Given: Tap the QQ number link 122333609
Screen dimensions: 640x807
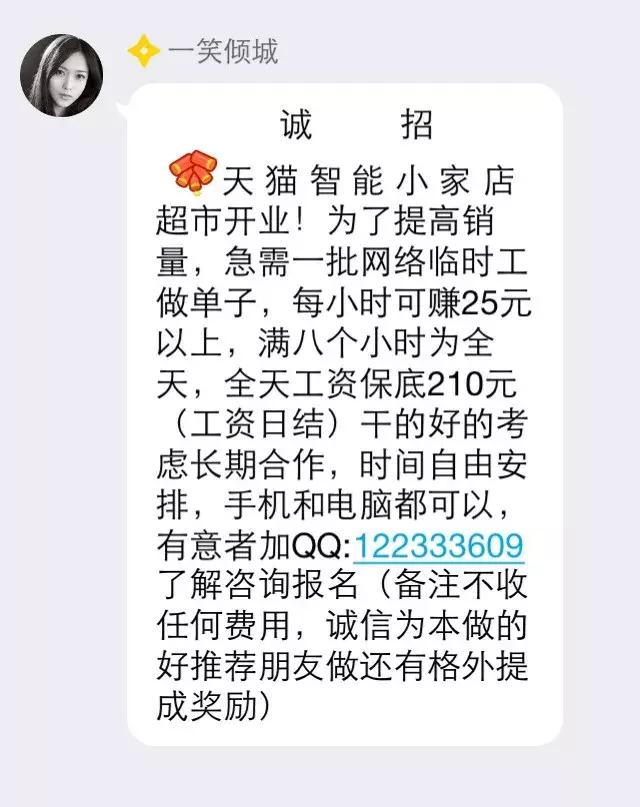Looking at the screenshot, I should click(439, 546).
